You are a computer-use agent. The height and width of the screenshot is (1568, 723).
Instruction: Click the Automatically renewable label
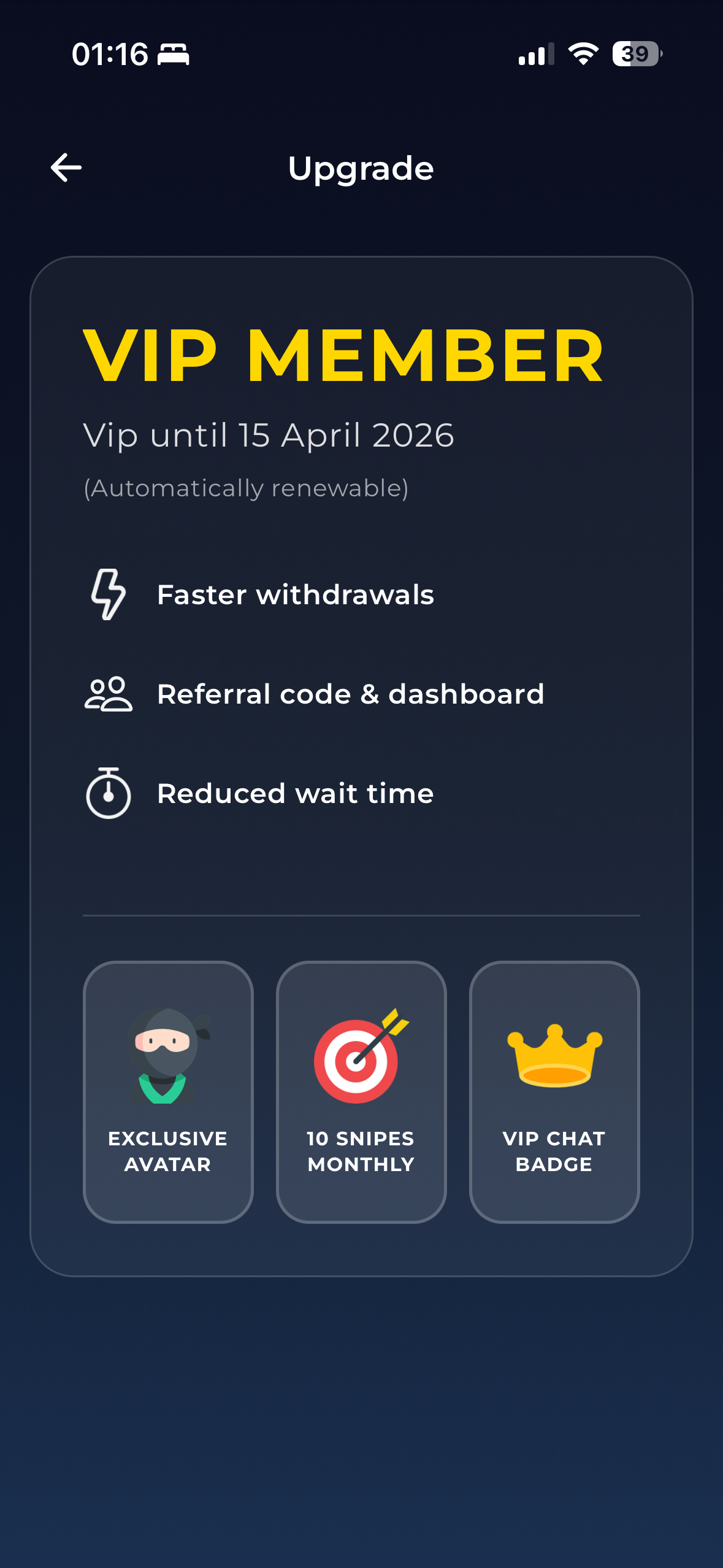pos(247,488)
